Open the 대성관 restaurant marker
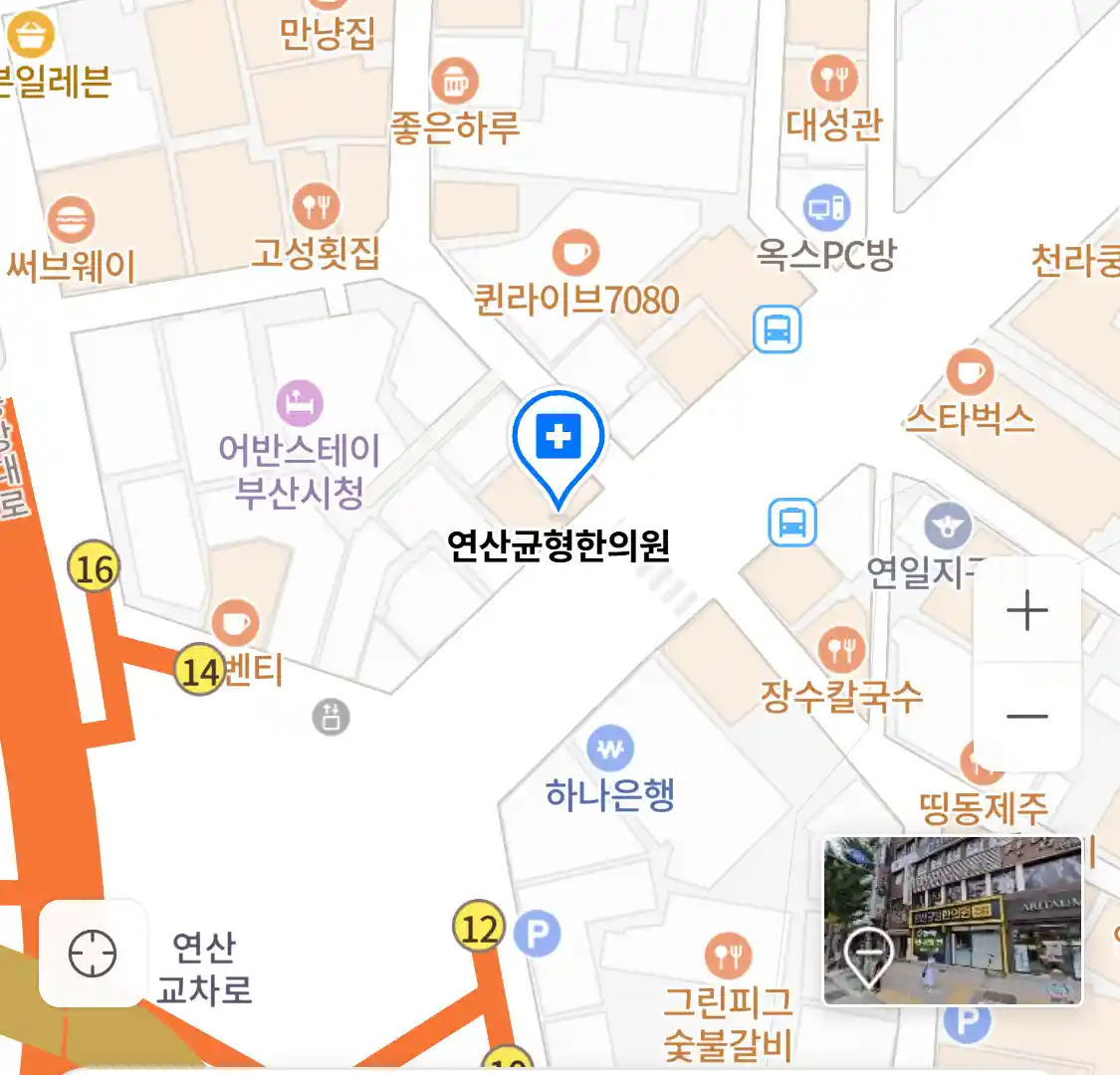 [x=833, y=78]
